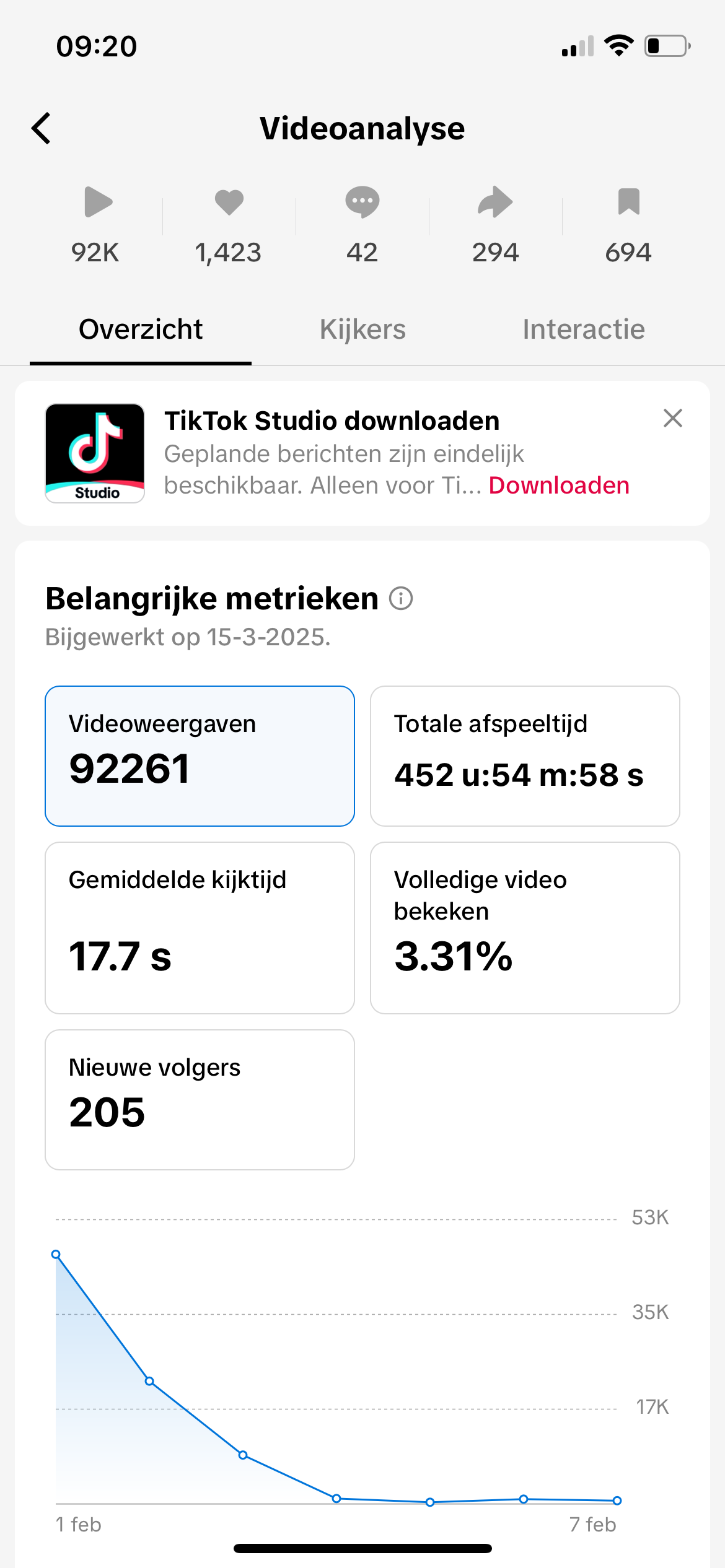Screen dimensions: 725x1568
Task: Dismiss the TikTok Studio banner
Action: 672,419
